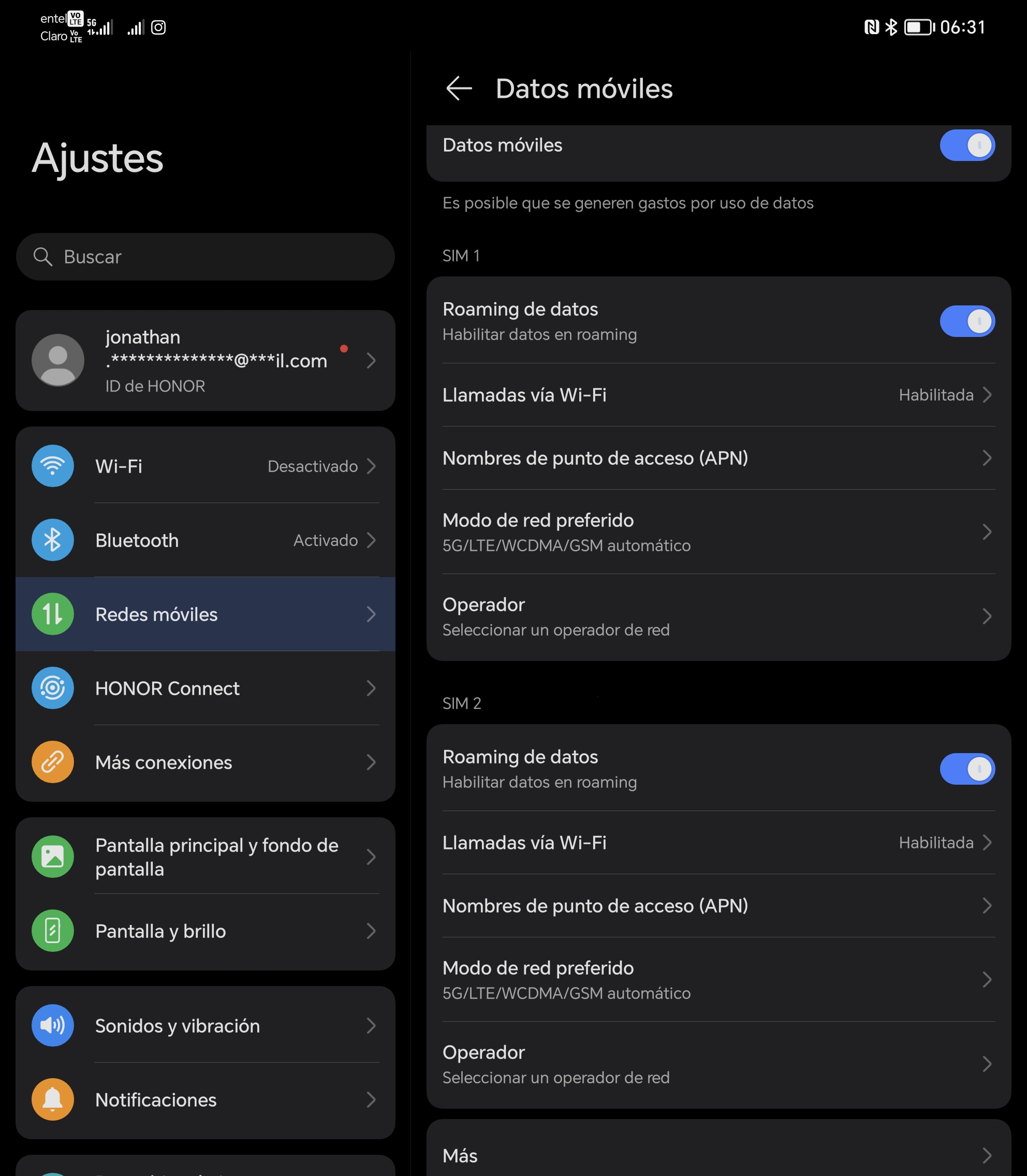Open Más conexiones
Viewport: 1027px width, 1176px height.
point(205,761)
